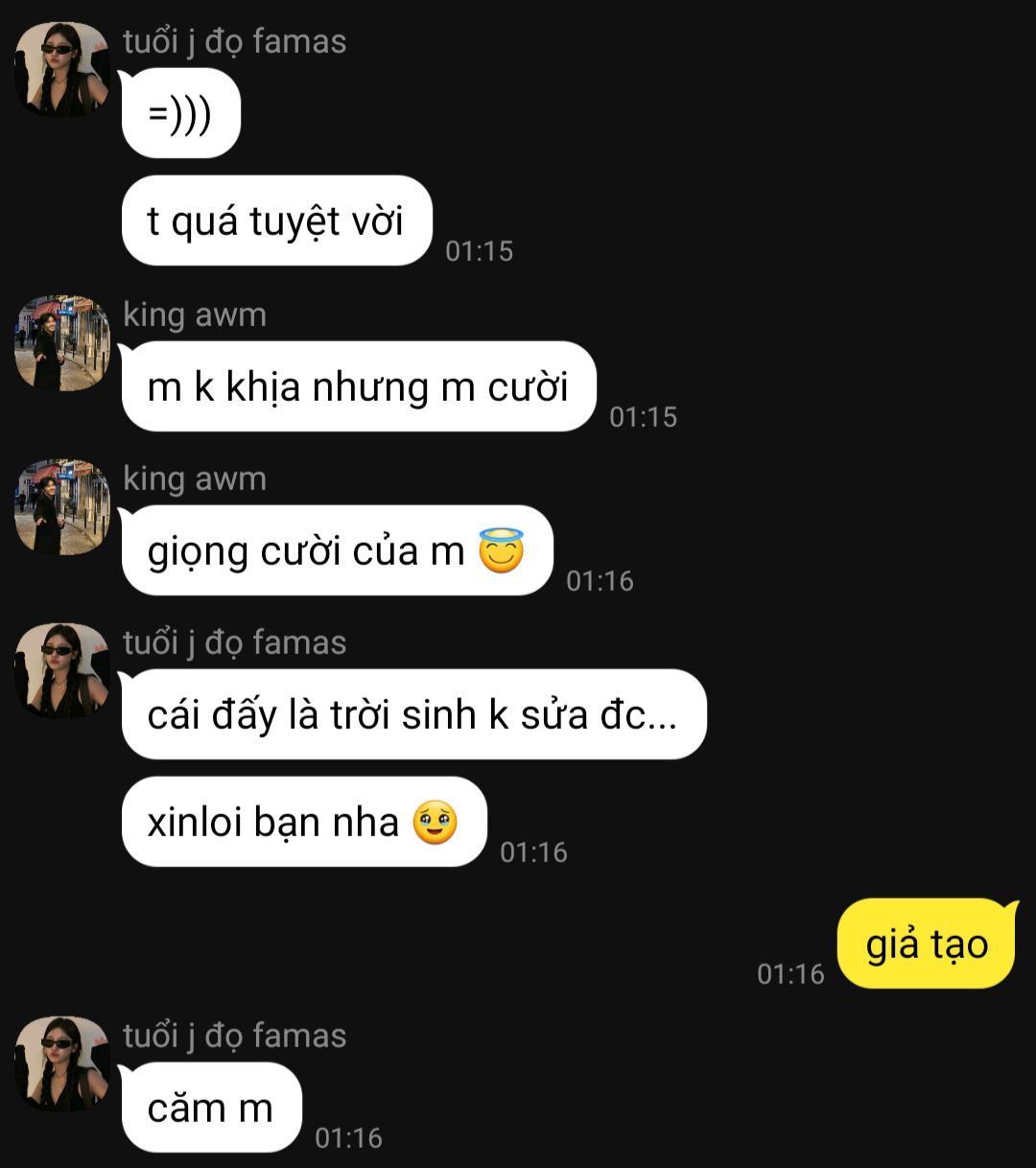Open king awm's avatar beside "giọng cười" message

(61, 506)
